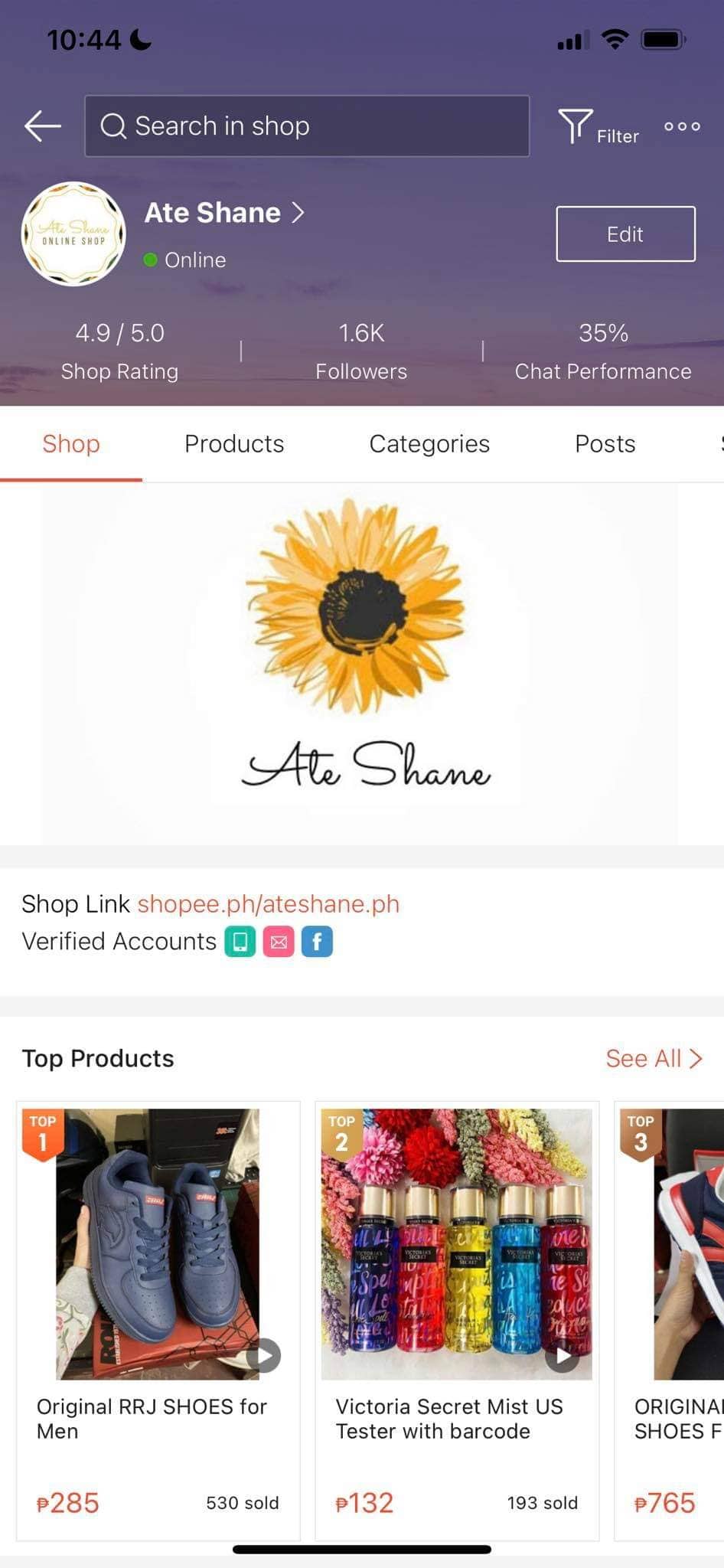This screenshot has width=724, height=1568.
Task: Switch to the Posts tab
Action: pos(605,444)
